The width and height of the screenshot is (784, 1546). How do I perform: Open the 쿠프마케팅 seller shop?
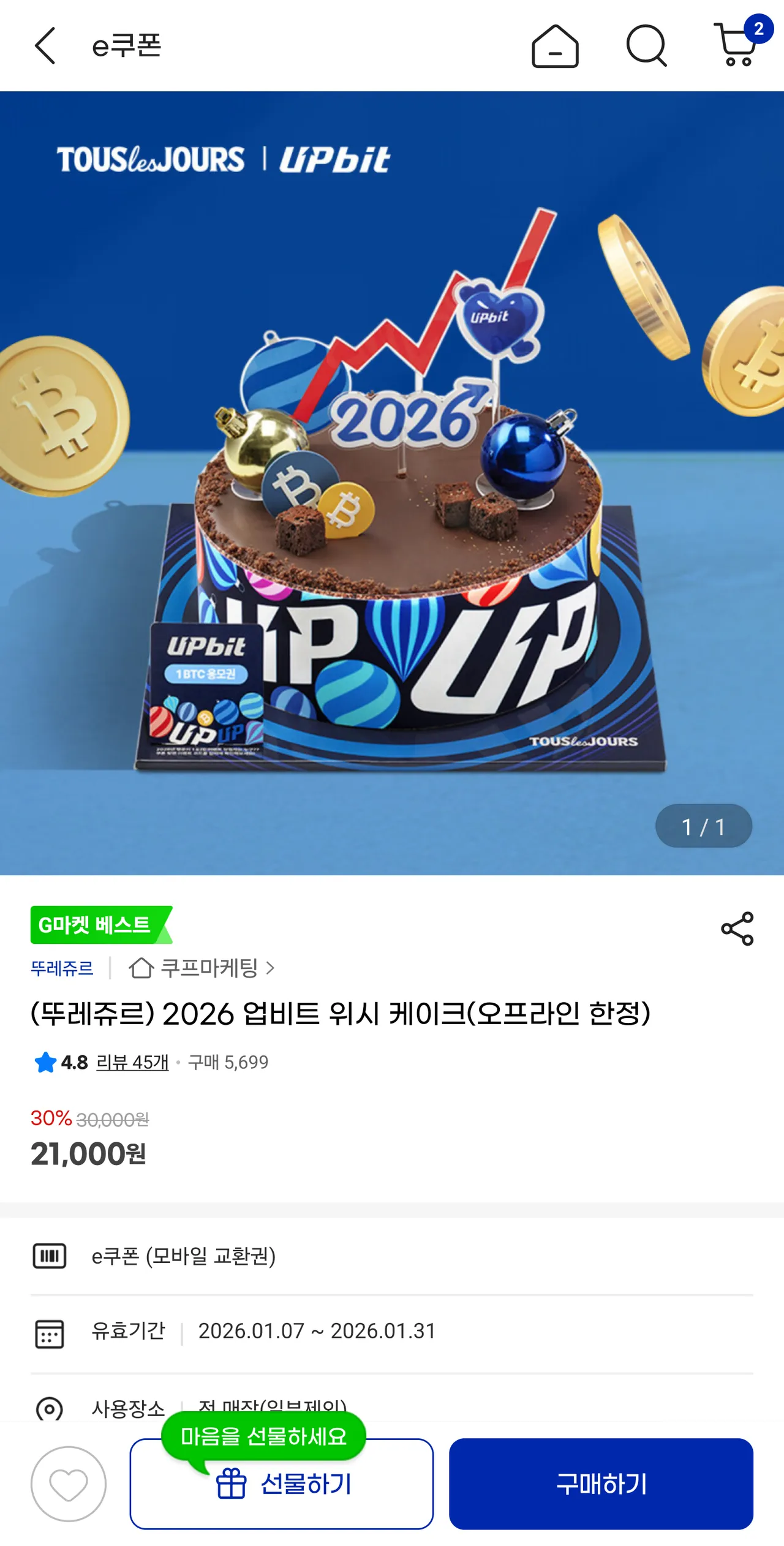[202, 968]
